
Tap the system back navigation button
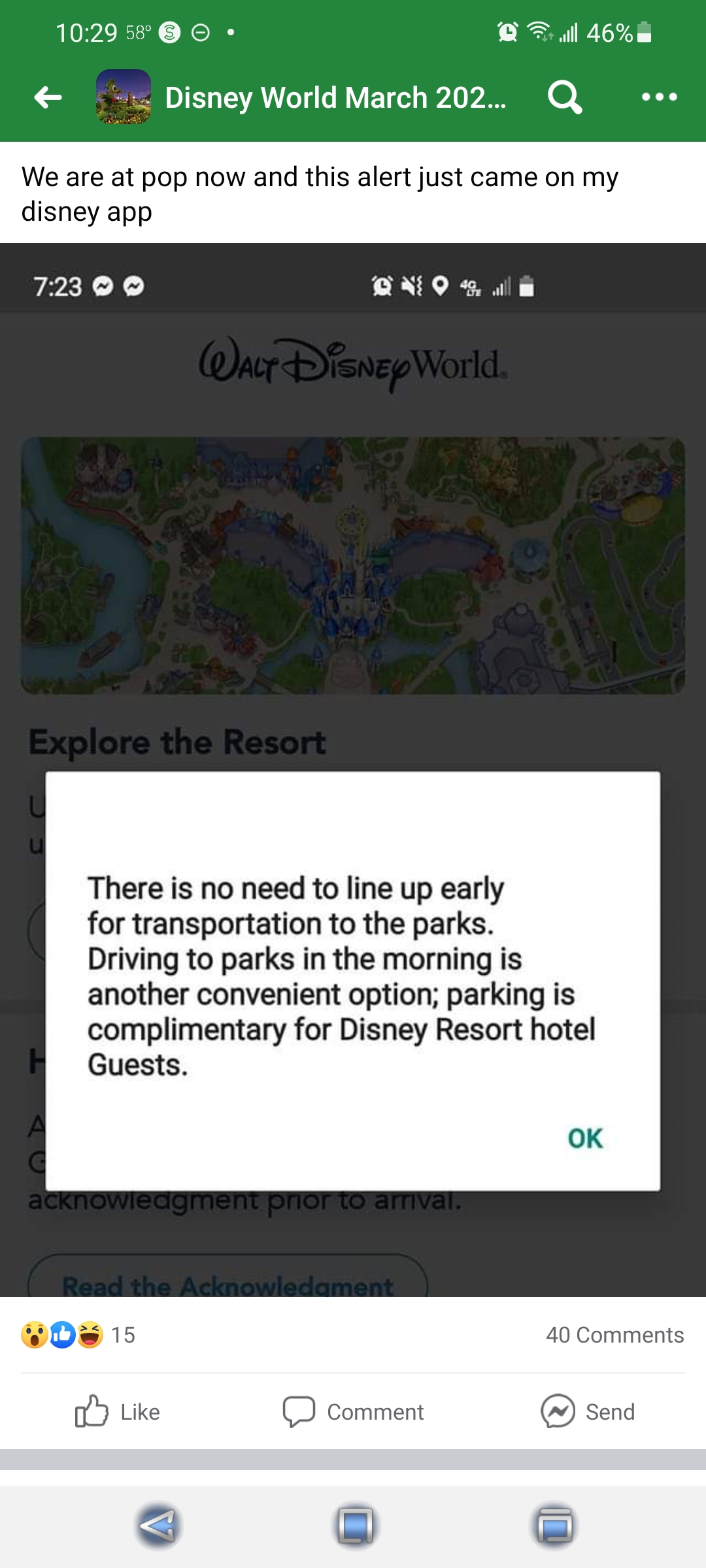tap(158, 1527)
